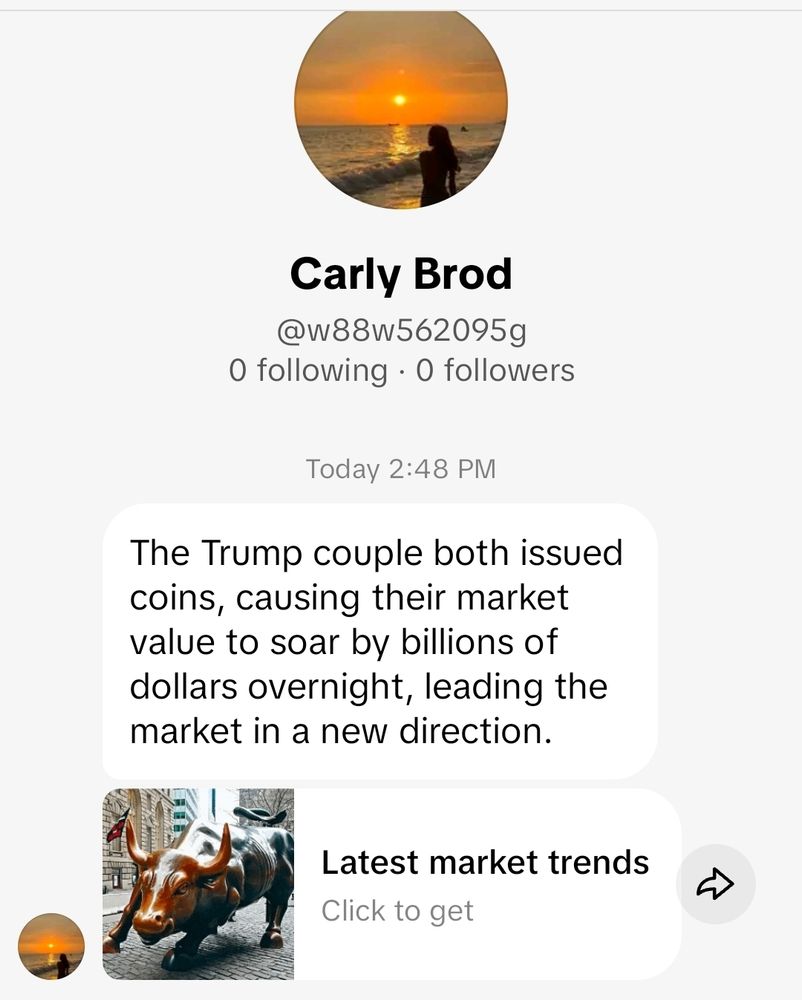Screen dimensions: 802x1000
Task: Share the Latest market trends card
Action: (x=716, y=884)
